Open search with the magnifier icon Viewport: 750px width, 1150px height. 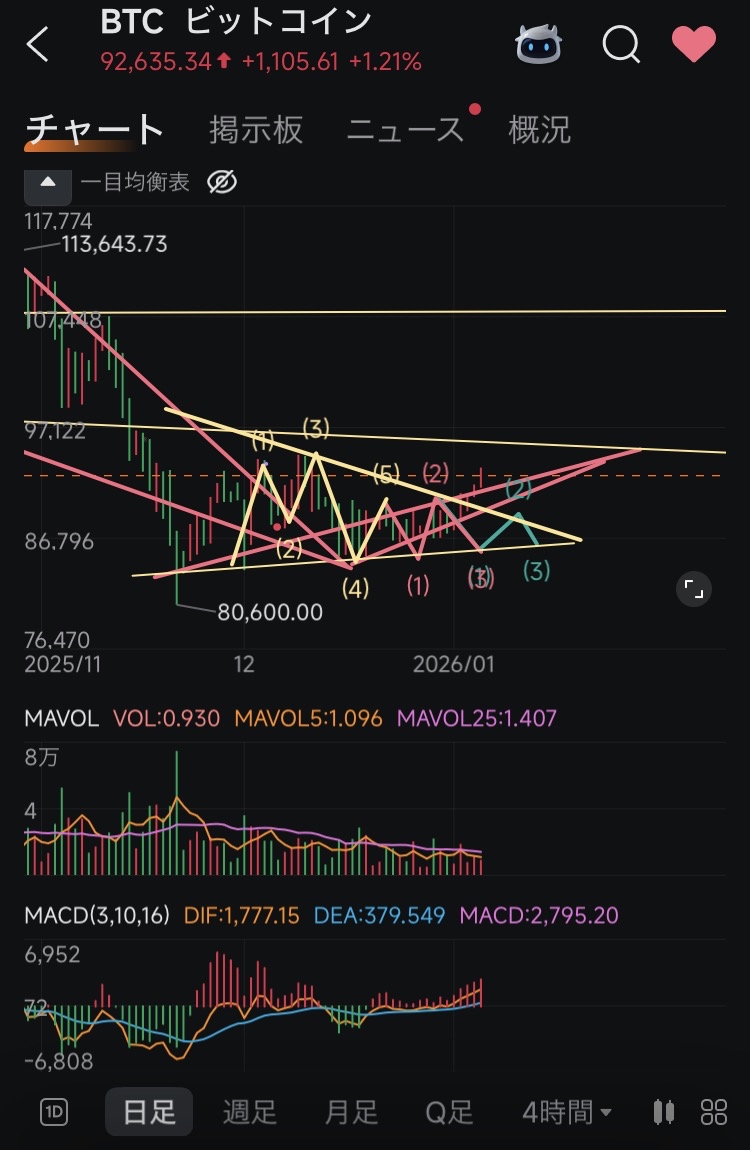(621, 44)
